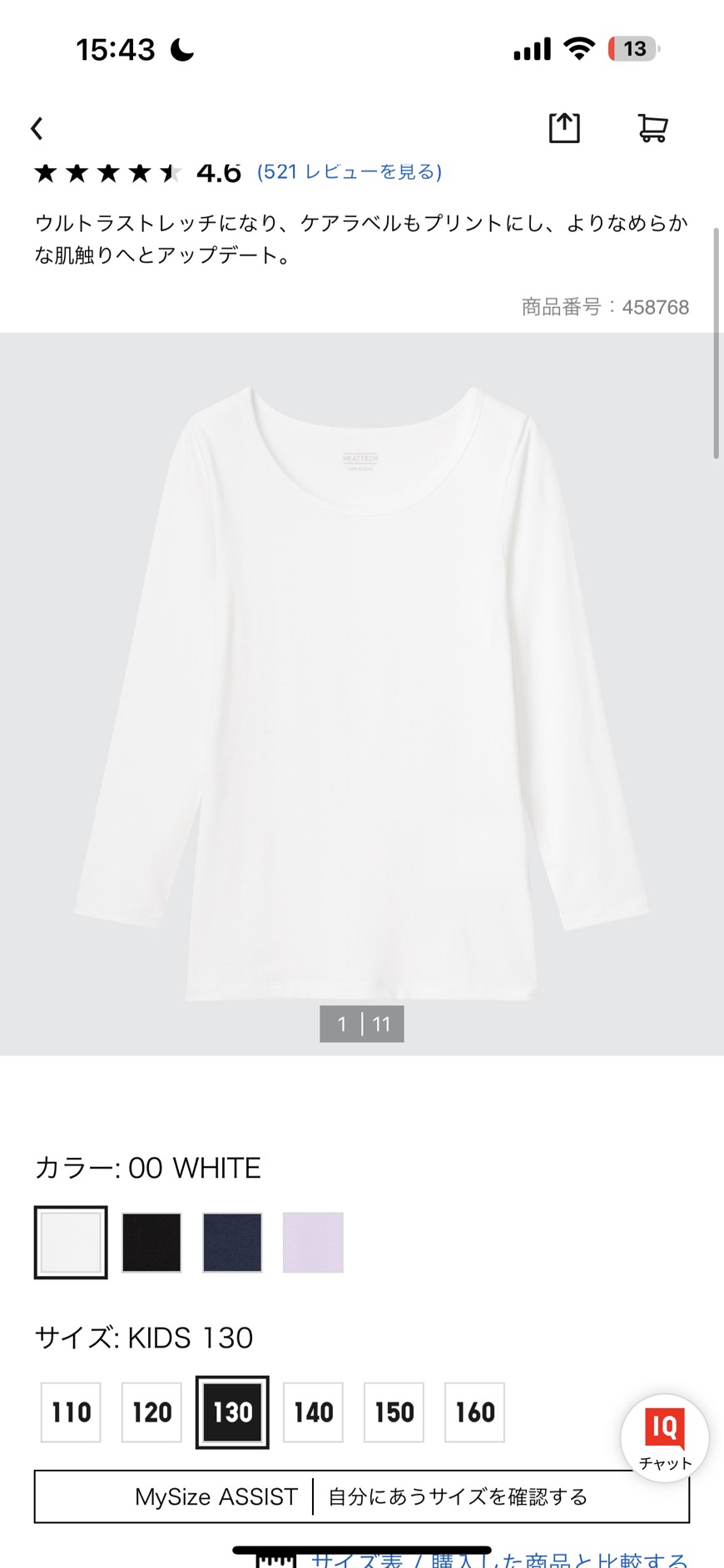Open the white shirt product image

coord(362,694)
